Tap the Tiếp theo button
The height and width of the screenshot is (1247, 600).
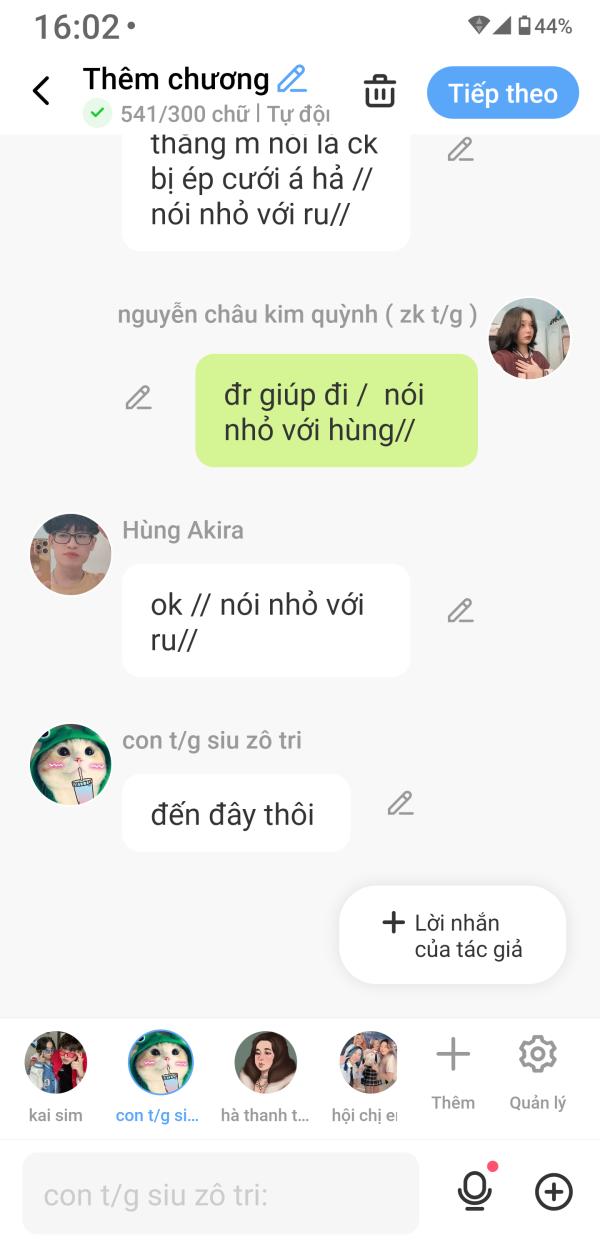pos(502,93)
